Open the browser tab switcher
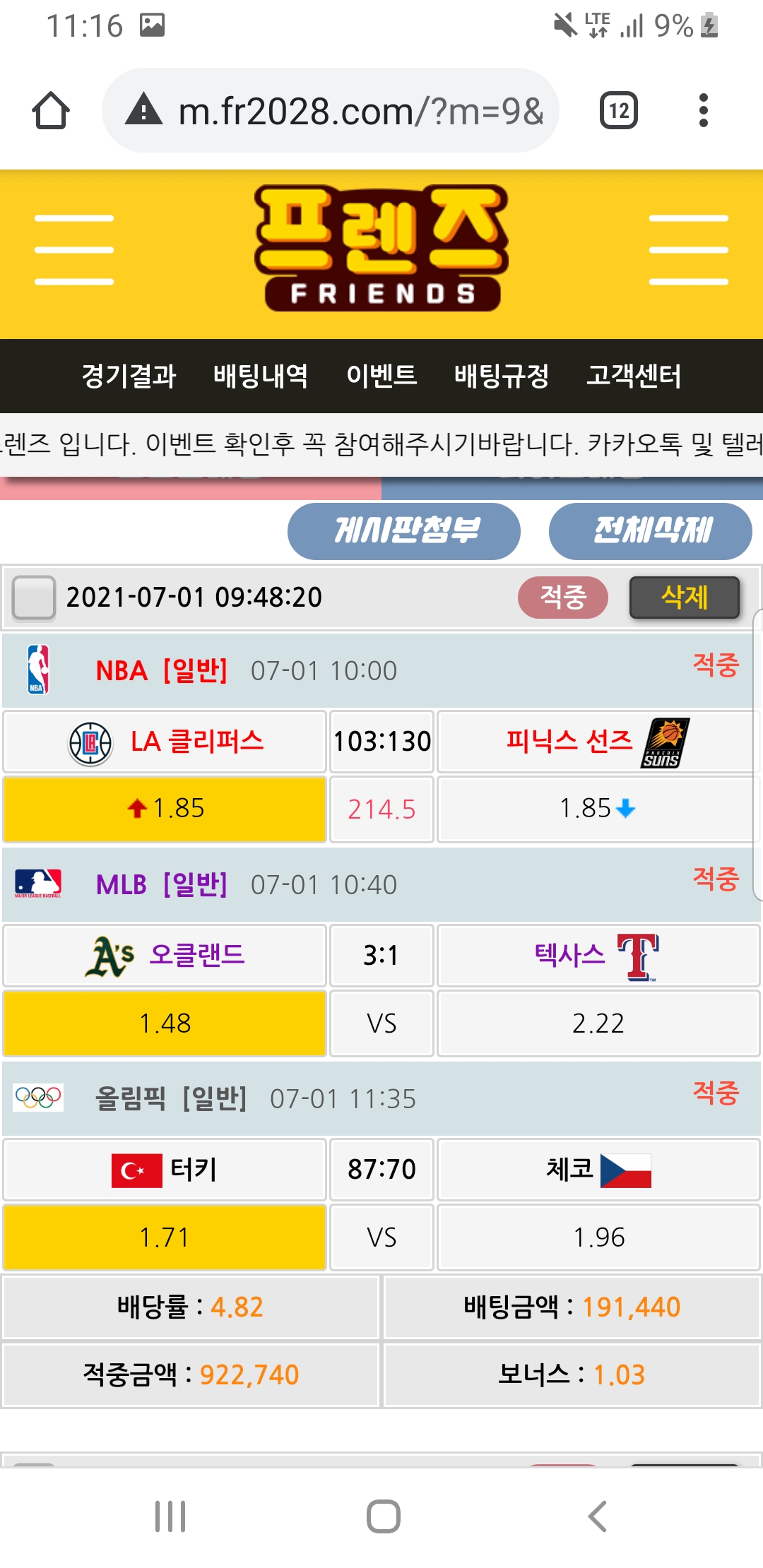763x1568 pixels. (619, 111)
